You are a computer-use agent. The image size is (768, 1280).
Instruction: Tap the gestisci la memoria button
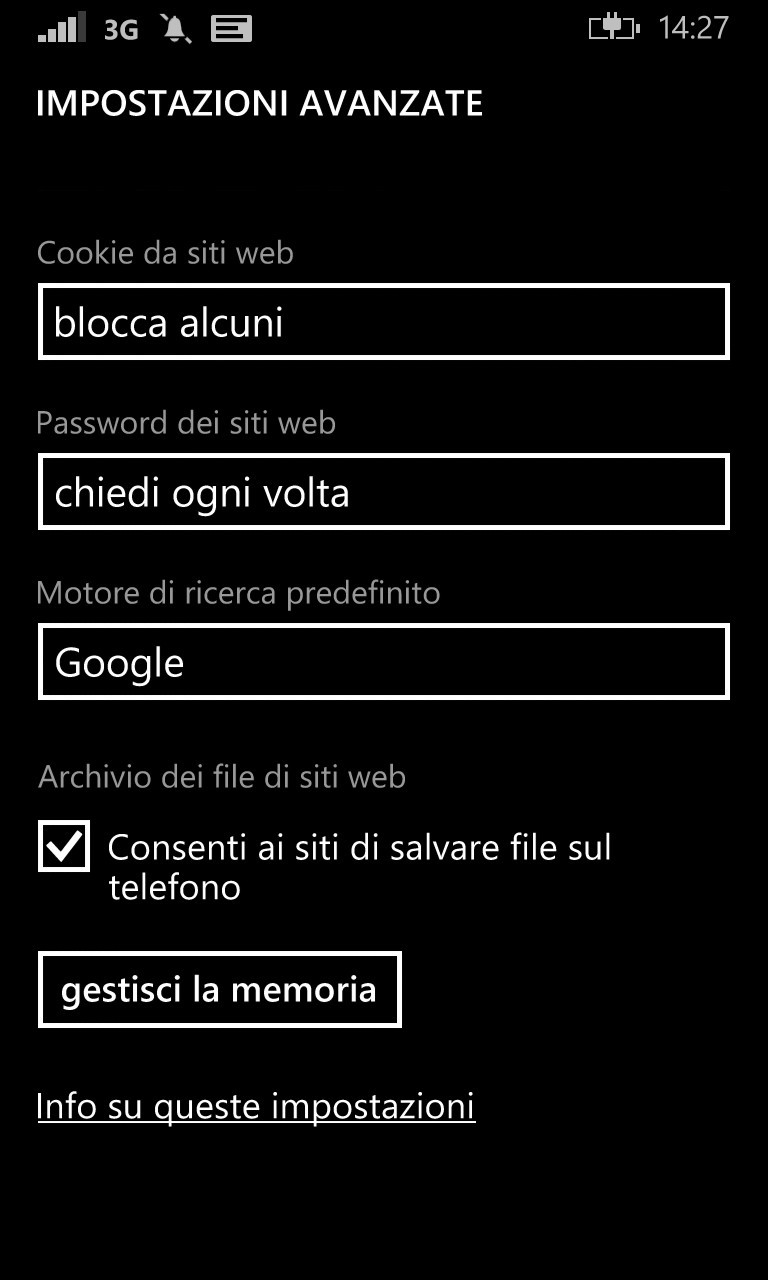pyautogui.click(x=219, y=989)
